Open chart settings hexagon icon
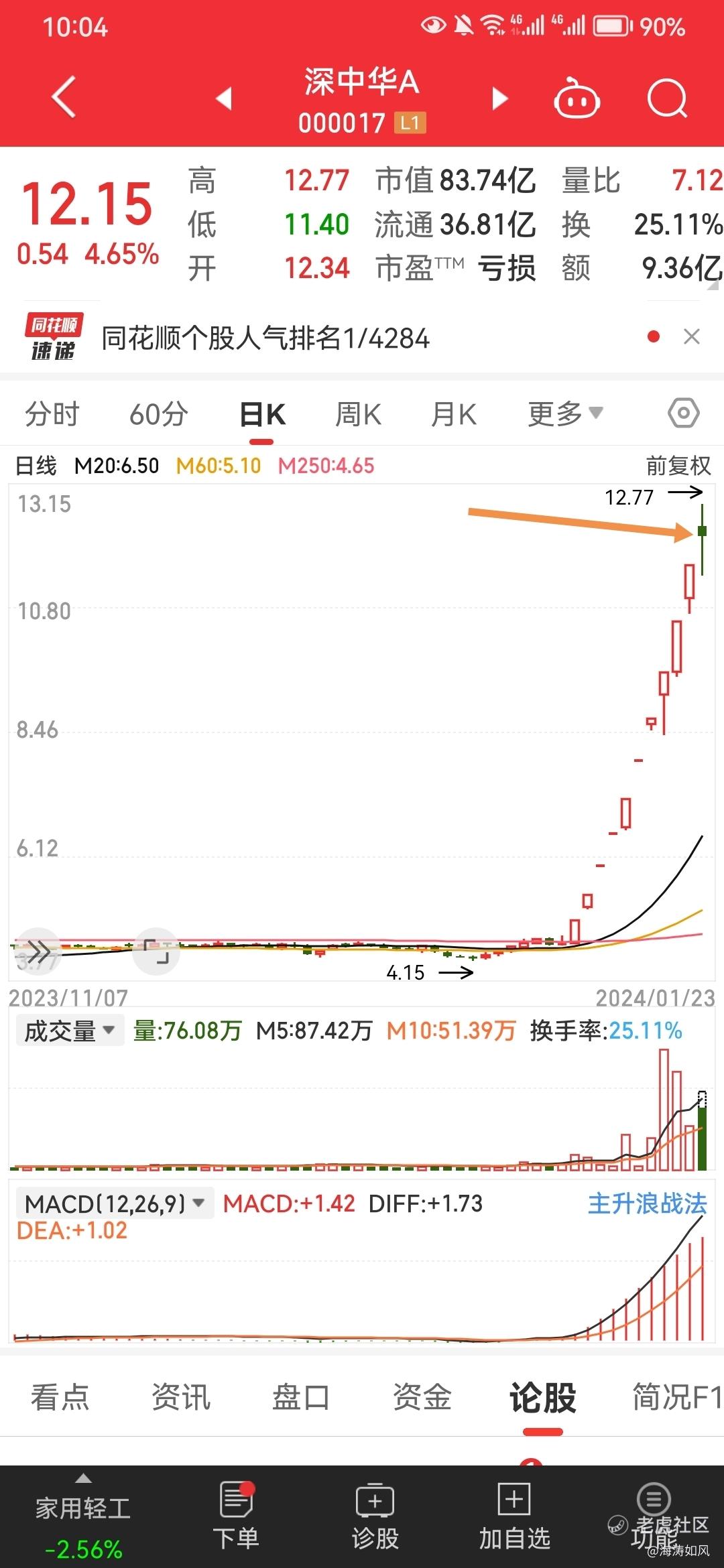 tap(683, 413)
